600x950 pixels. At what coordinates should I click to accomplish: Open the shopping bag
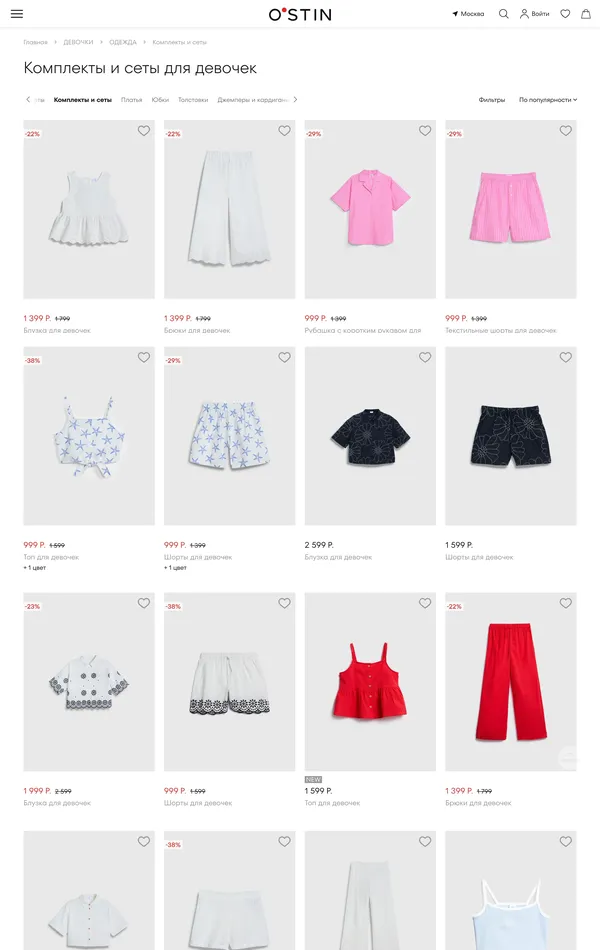585,14
